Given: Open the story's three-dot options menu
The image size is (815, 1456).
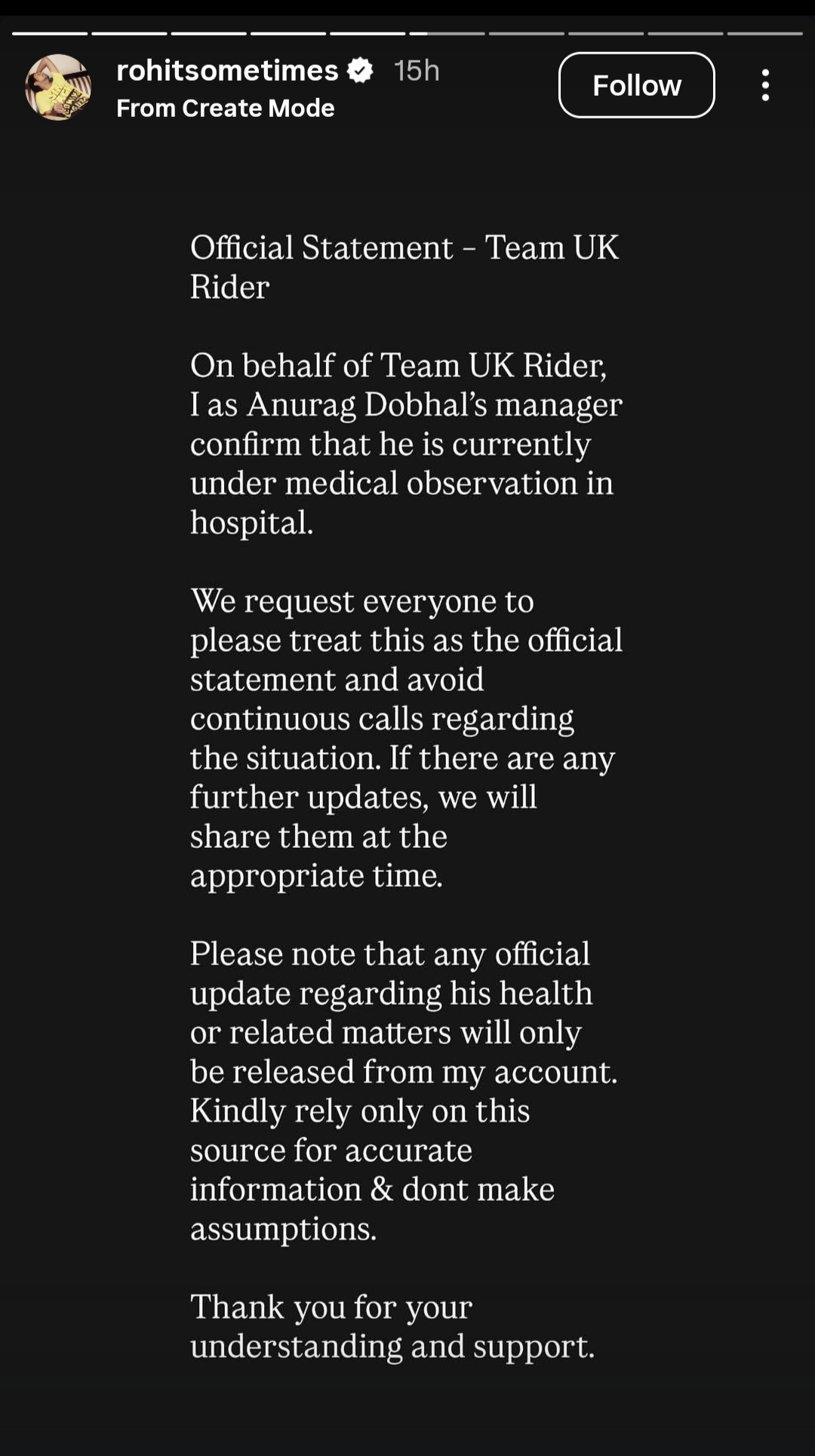Looking at the screenshot, I should point(765,85).
